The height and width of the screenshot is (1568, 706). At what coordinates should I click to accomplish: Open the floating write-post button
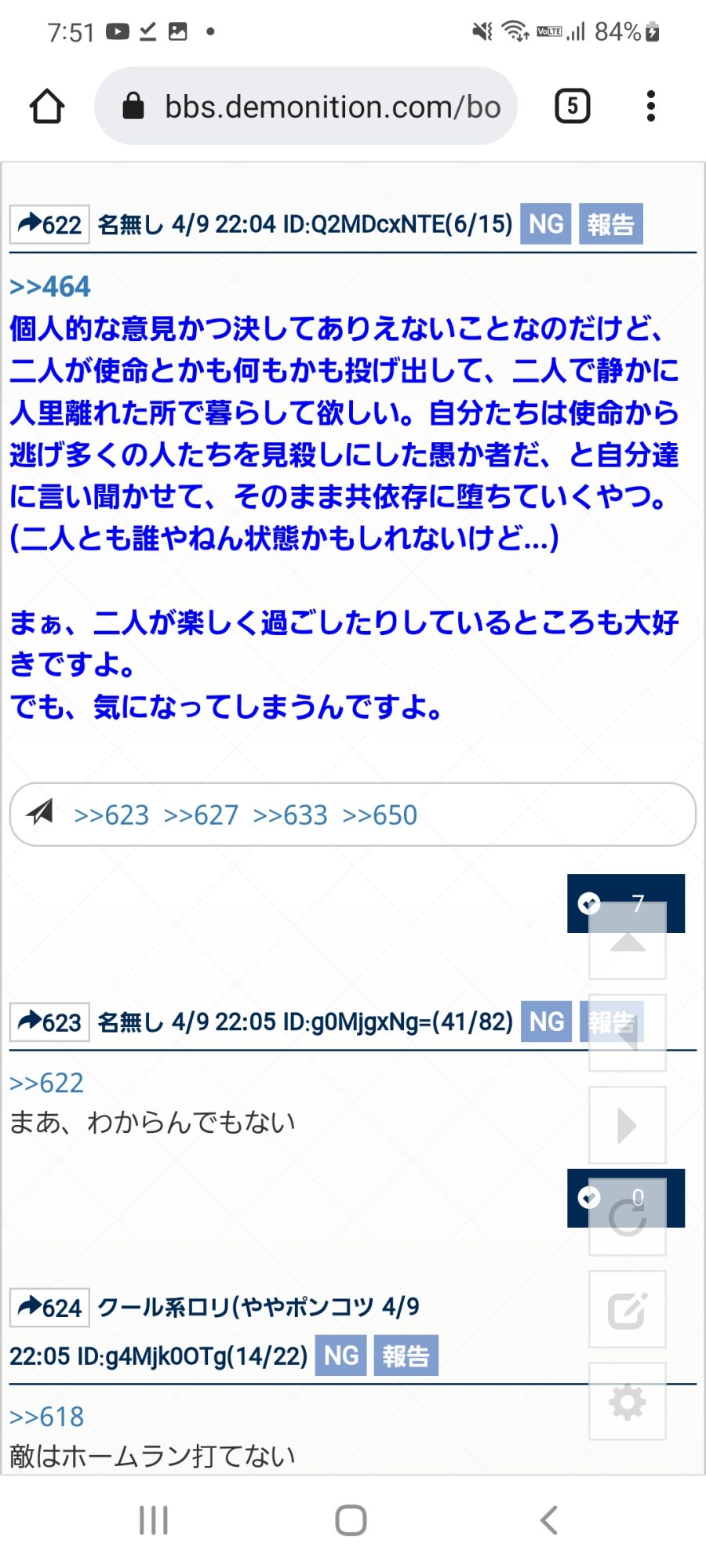(x=628, y=1309)
